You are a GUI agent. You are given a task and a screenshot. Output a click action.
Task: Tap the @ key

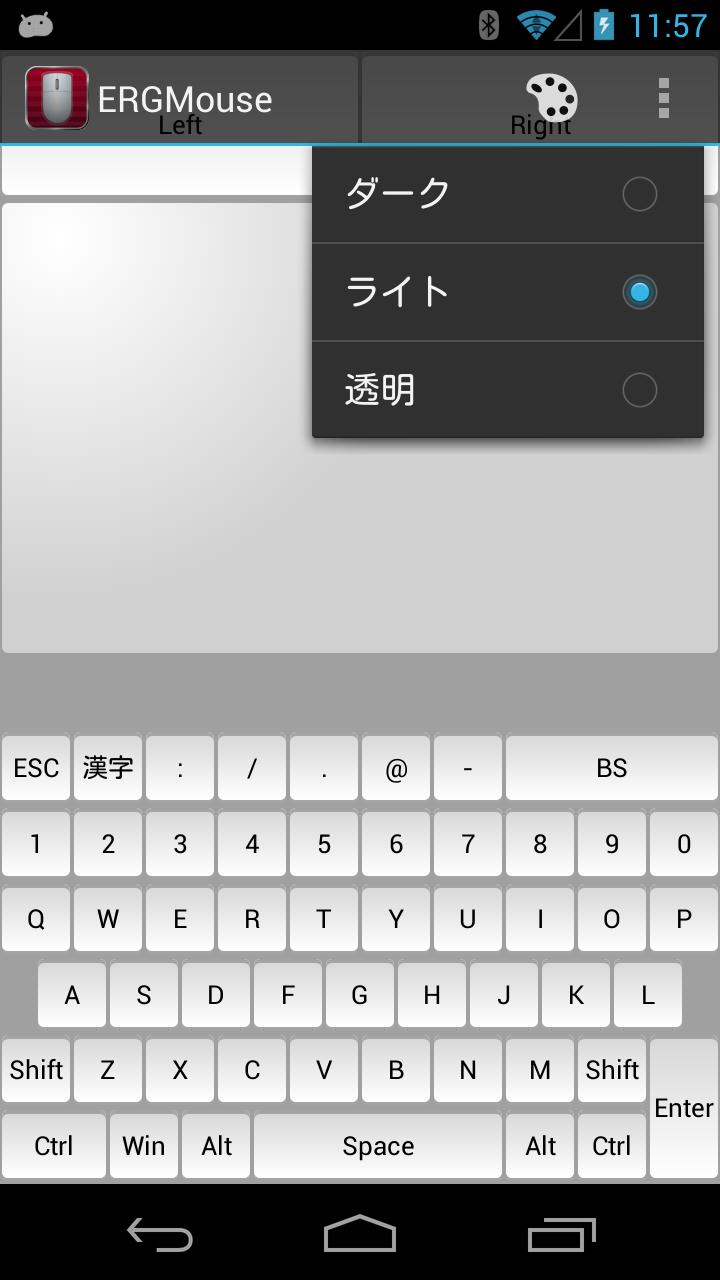(396, 768)
